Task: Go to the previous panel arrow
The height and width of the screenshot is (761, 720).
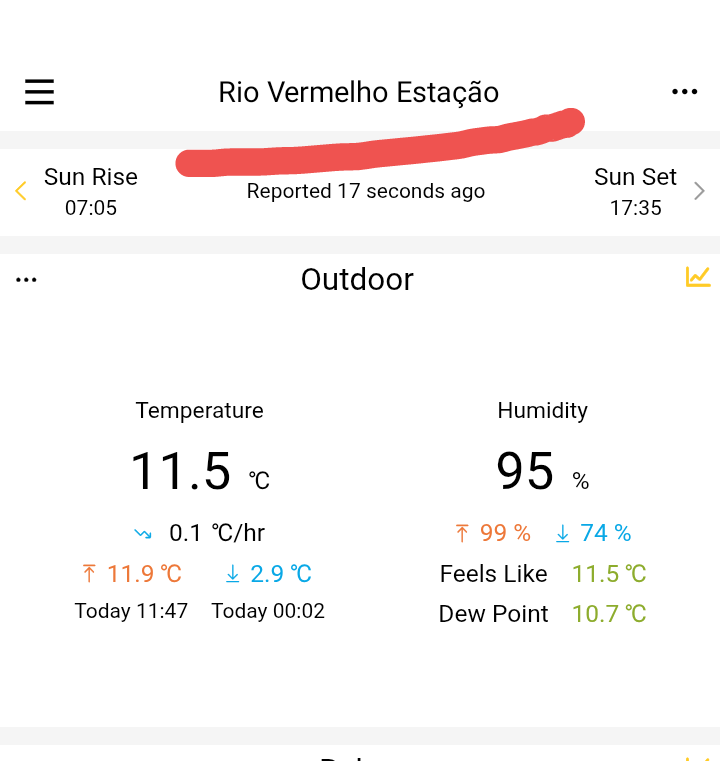Action: [x=20, y=191]
